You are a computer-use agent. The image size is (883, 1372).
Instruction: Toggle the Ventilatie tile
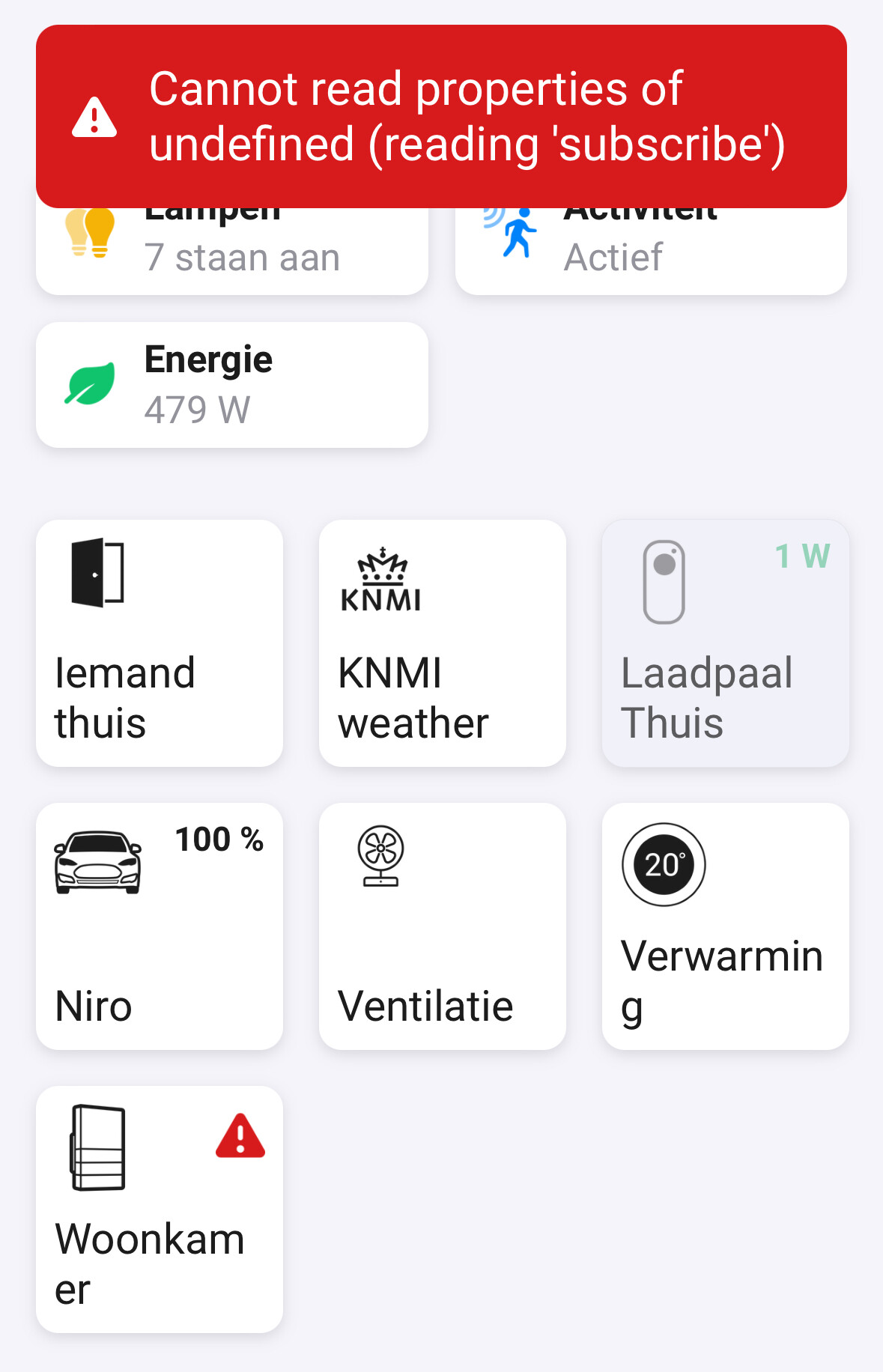click(x=442, y=926)
